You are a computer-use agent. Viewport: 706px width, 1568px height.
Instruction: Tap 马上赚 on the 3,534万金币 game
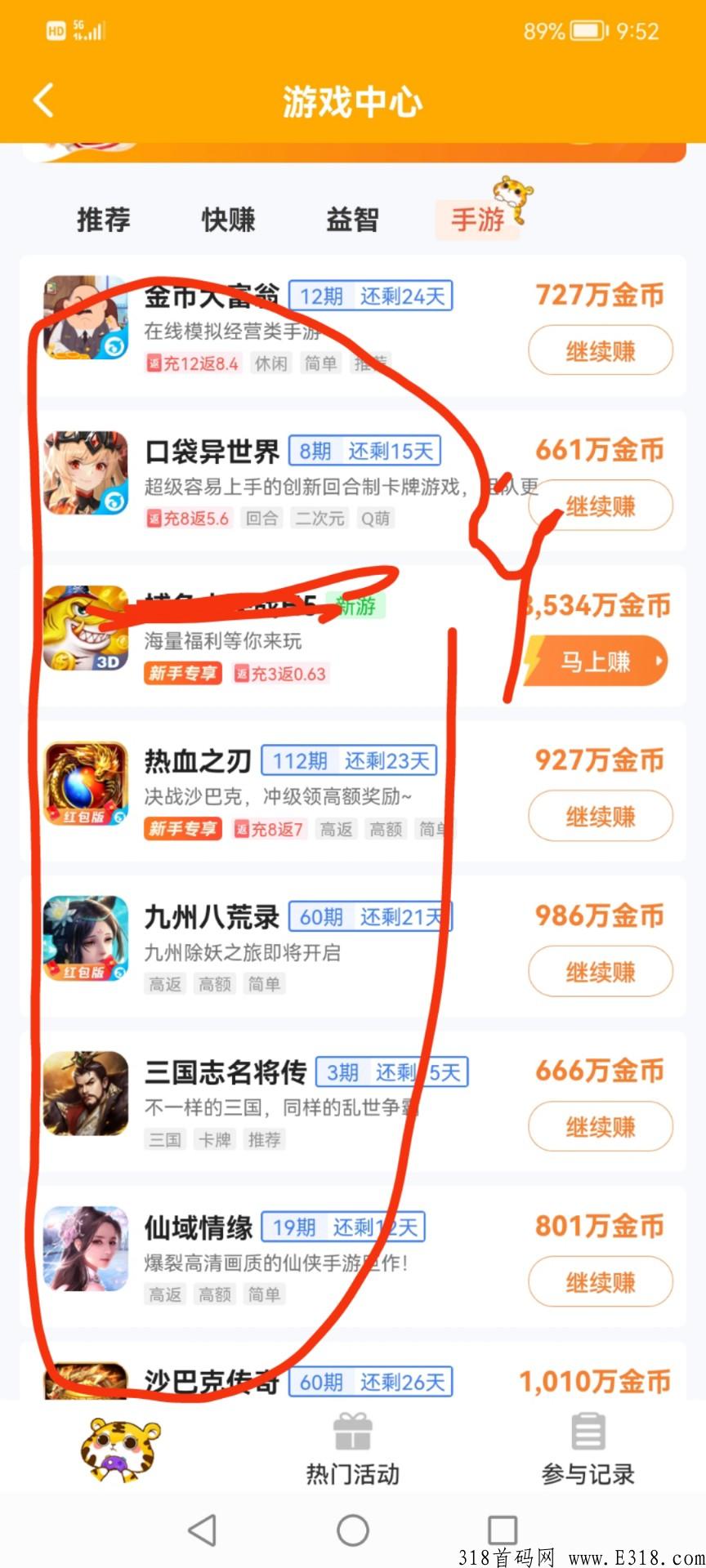point(596,661)
